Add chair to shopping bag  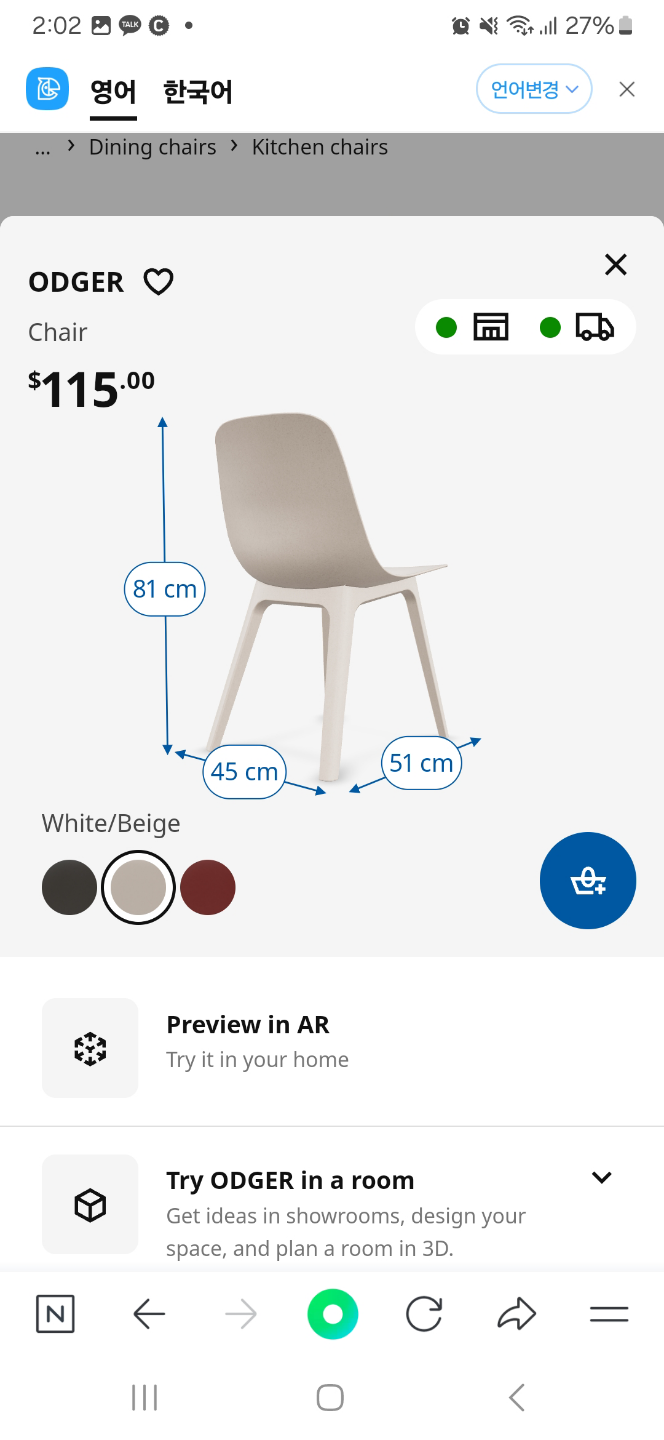coord(588,881)
